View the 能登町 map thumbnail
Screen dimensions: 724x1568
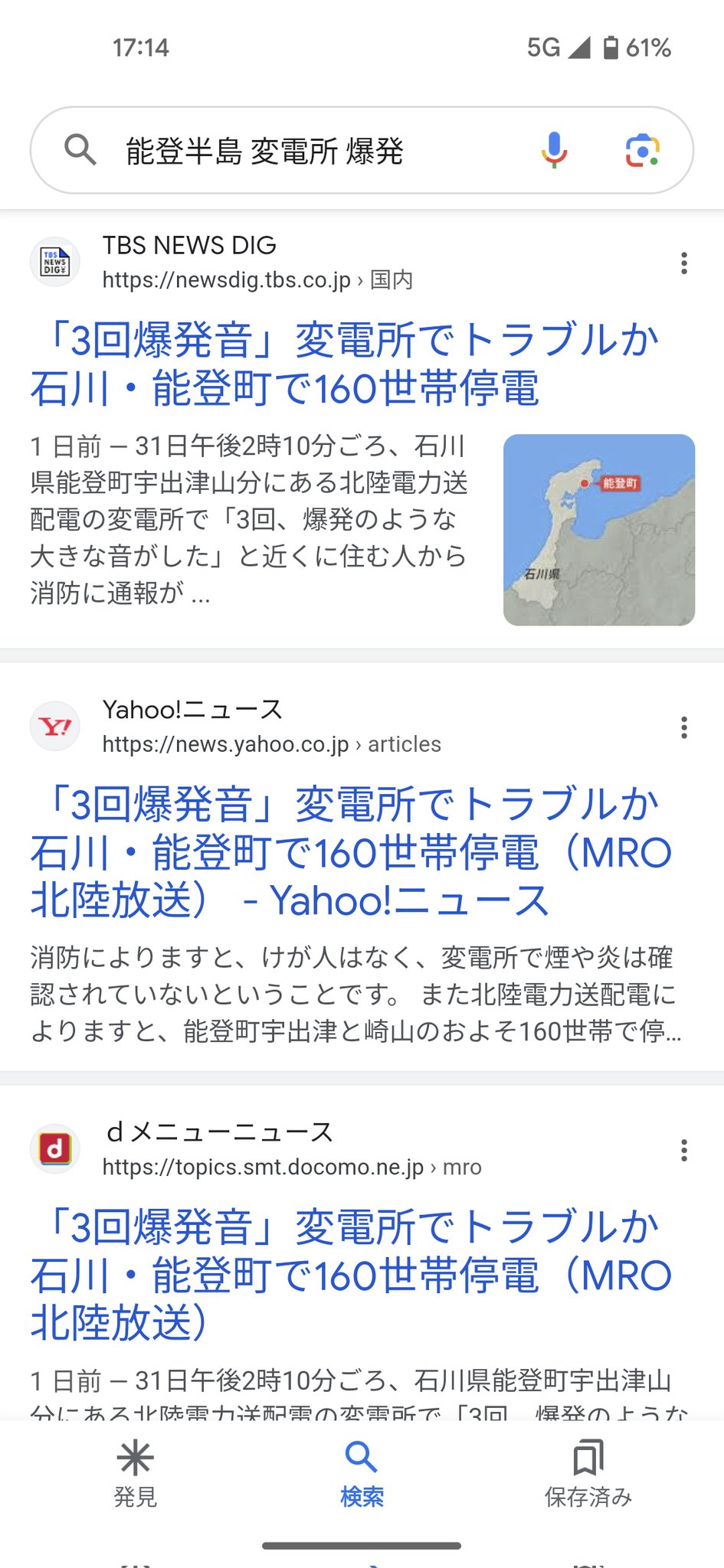point(598,530)
